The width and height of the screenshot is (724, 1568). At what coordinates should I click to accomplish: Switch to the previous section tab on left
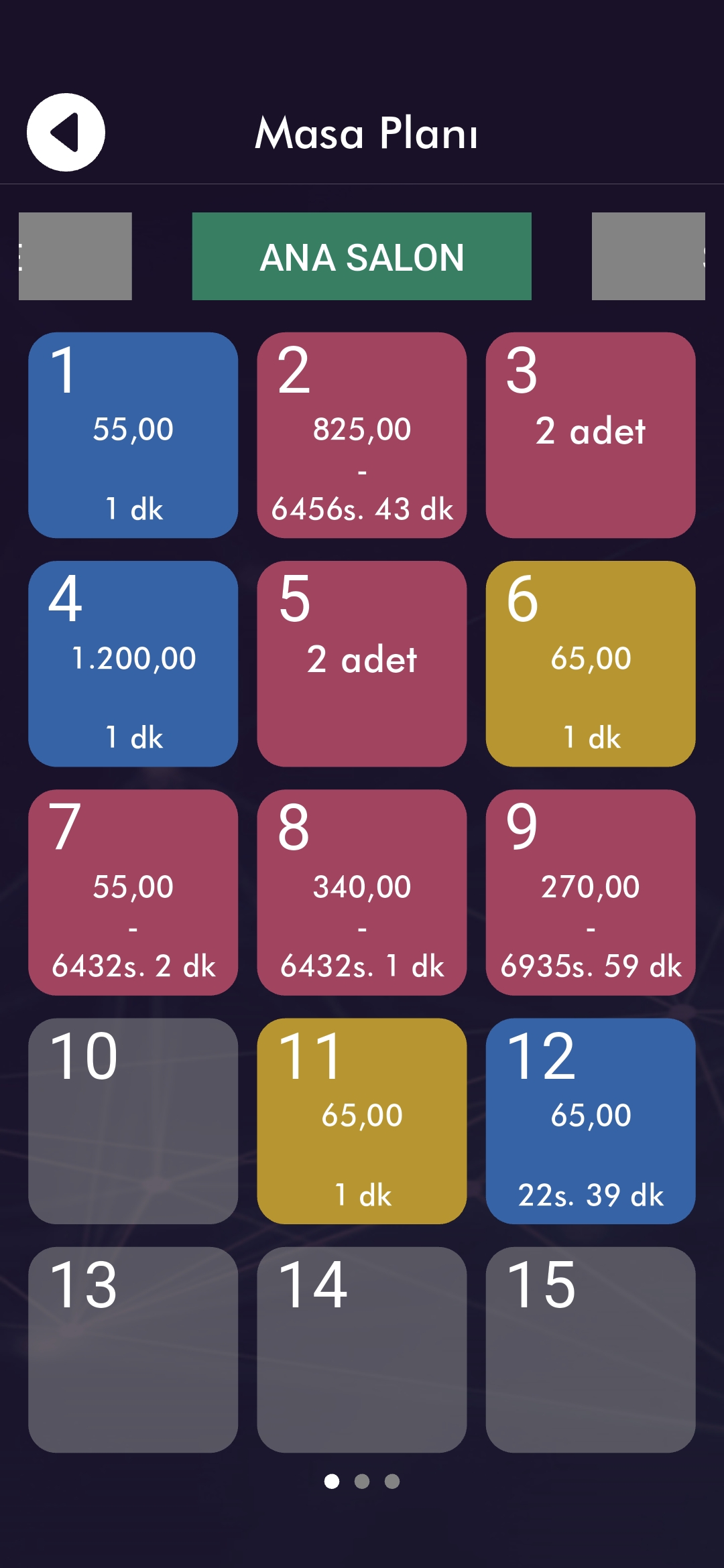coord(75,256)
